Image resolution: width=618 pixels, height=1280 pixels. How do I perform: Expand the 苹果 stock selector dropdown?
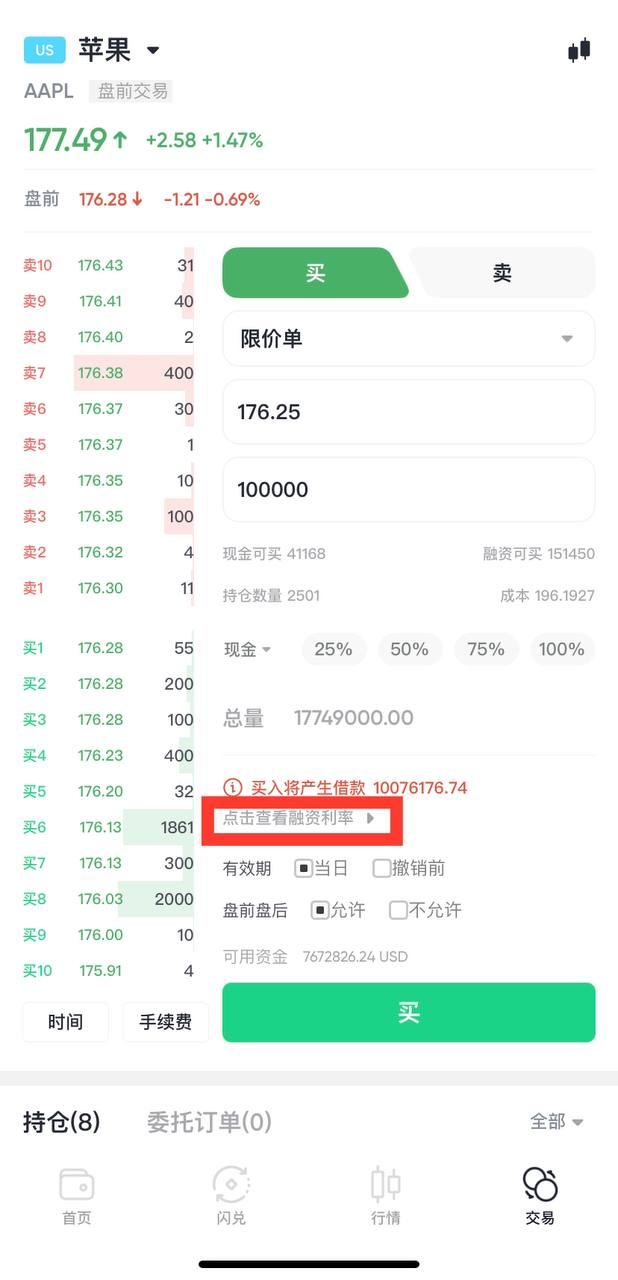pyautogui.click(x=153, y=49)
